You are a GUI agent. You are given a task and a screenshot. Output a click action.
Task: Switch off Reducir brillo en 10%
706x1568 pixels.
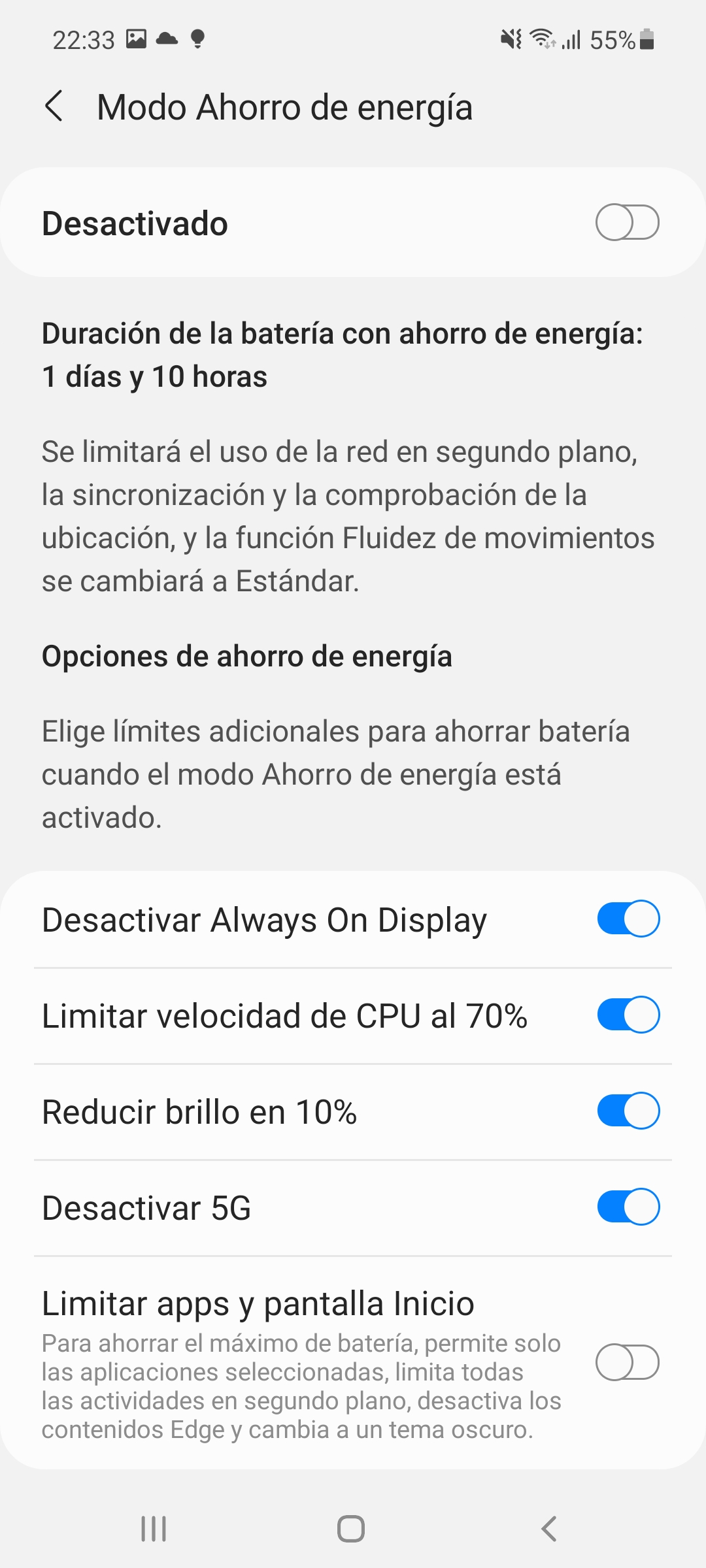pos(628,1111)
